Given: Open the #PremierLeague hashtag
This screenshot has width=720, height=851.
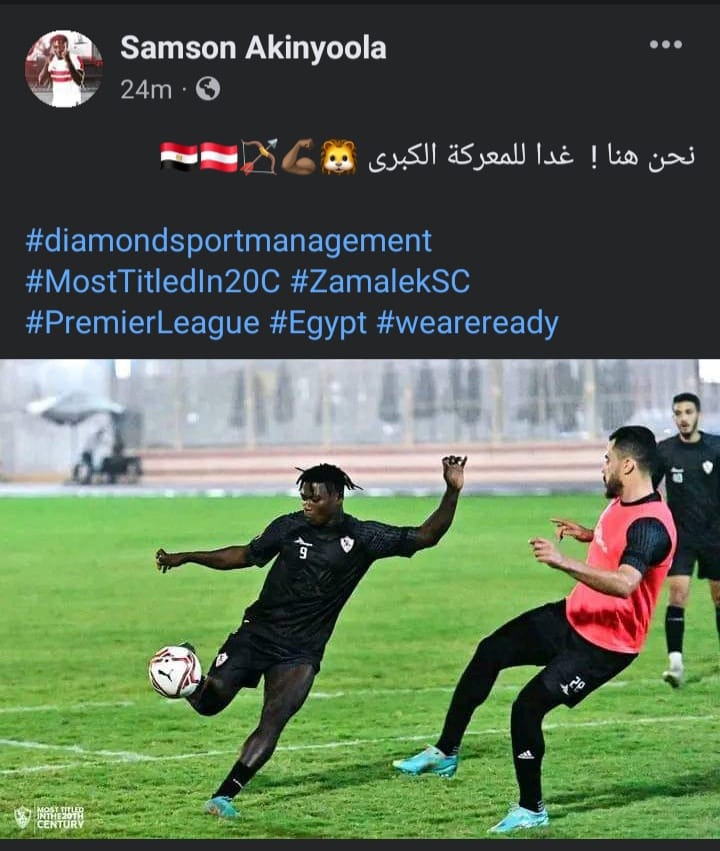Looking at the screenshot, I should click(141, 323).
